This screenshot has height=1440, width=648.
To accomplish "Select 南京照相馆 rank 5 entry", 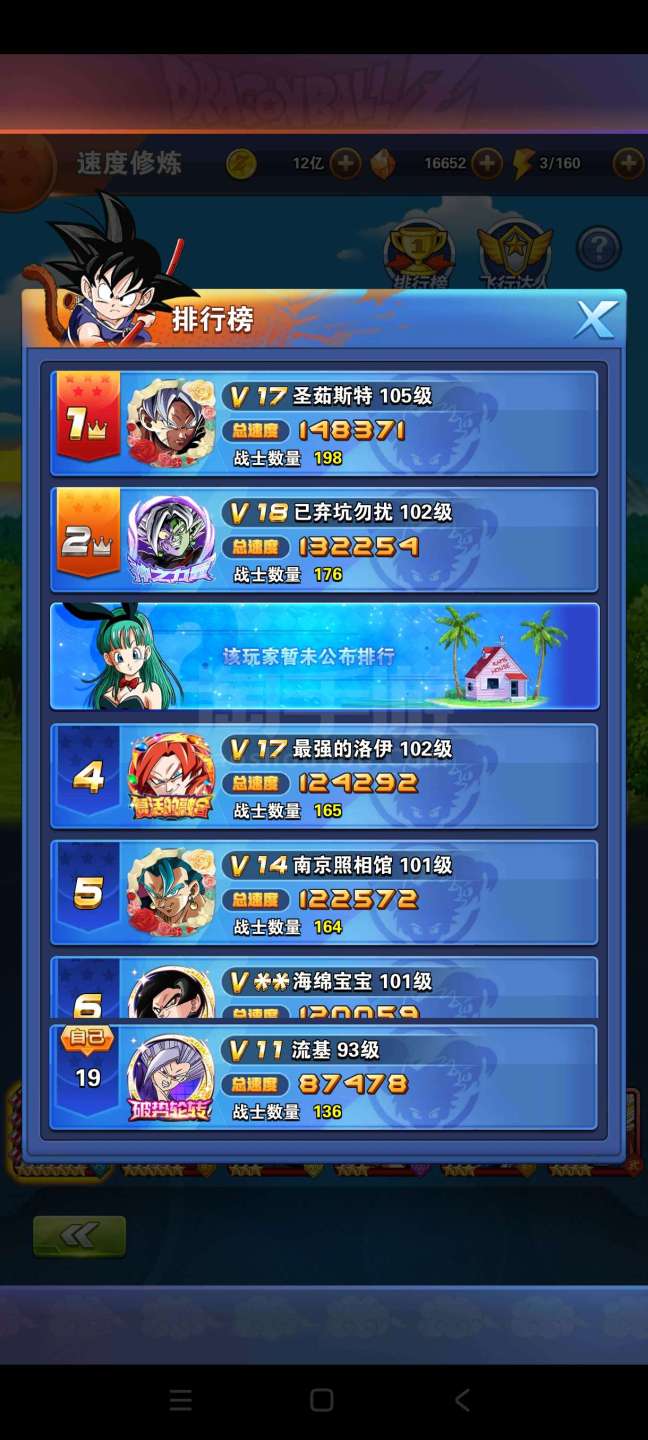I will tap(325, 892).
